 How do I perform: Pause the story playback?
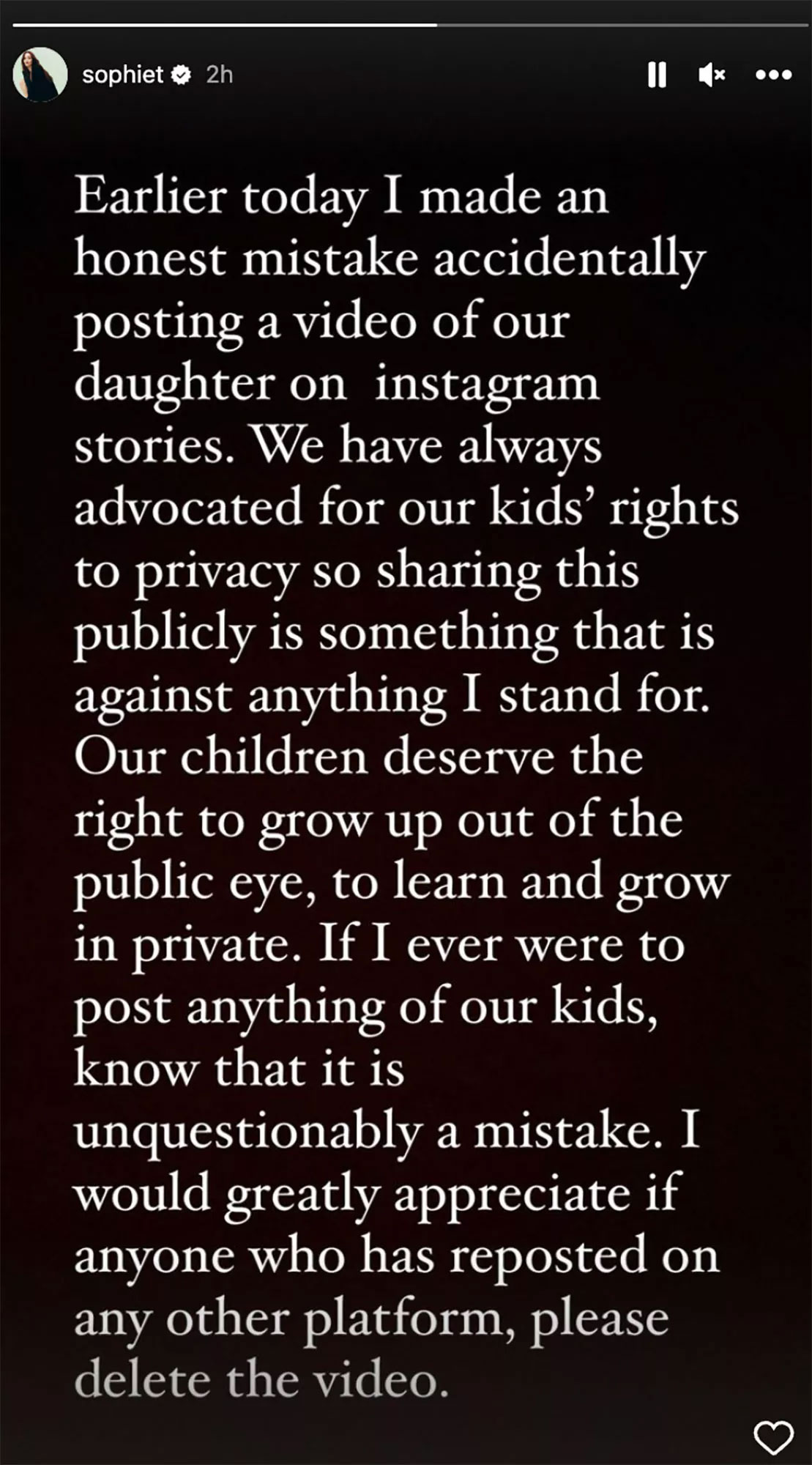pyautogui.click(x=657, y=75)
